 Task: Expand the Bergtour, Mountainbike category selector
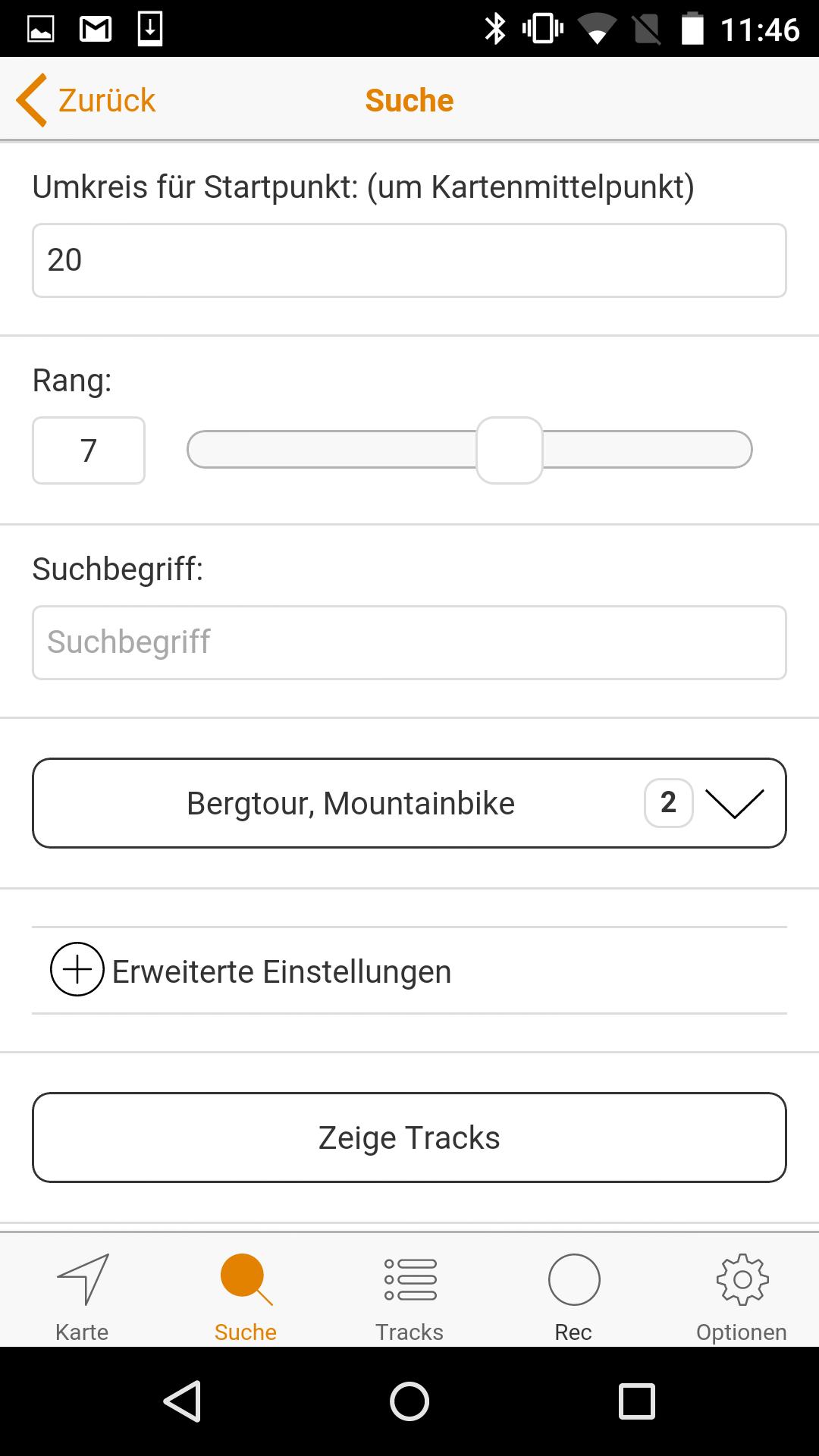tap(409, 802)
